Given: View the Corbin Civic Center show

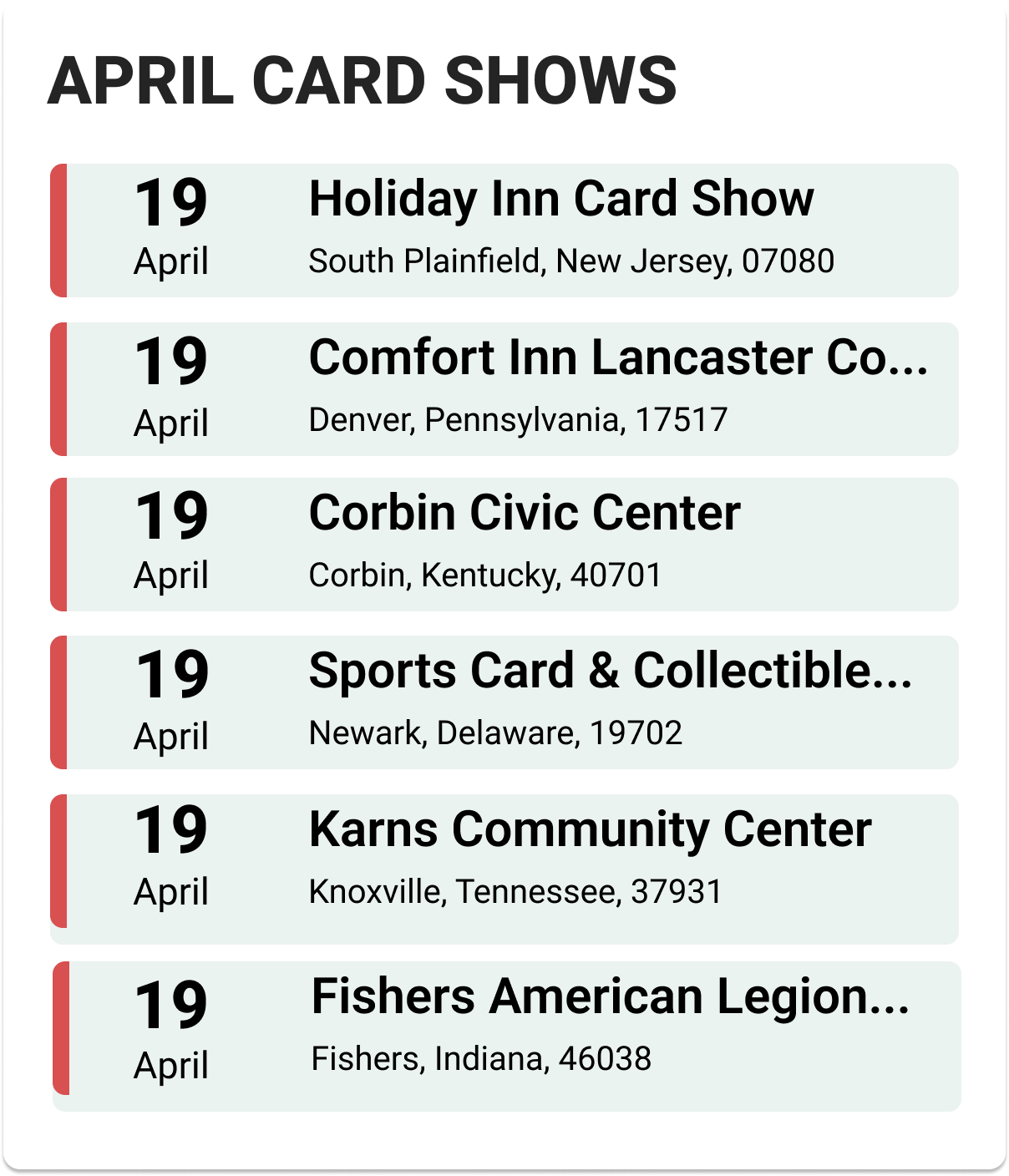Looking at the screenshot, I should 525,514.
